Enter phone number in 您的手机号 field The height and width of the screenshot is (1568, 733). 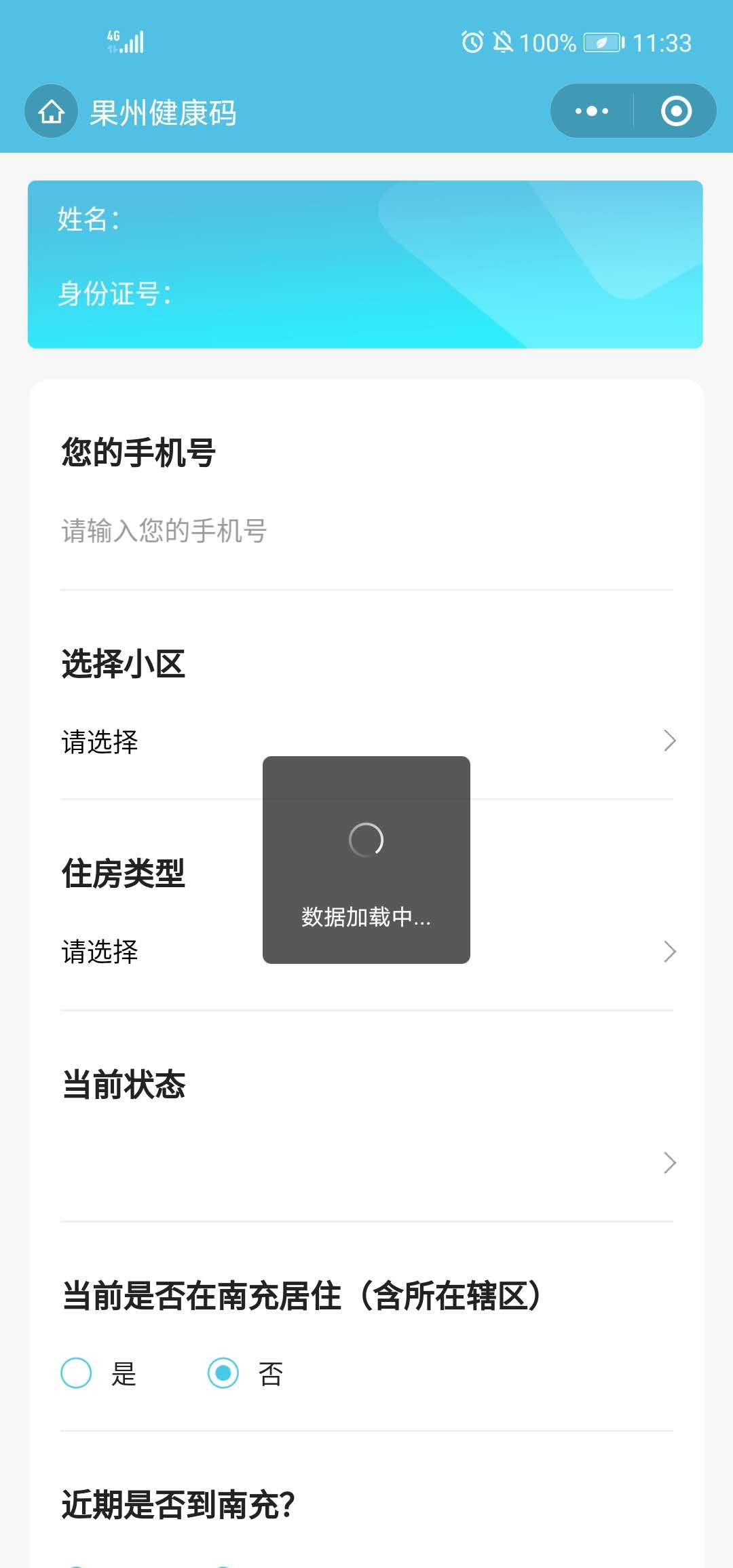pyautogui.click(x=366, y=531)
